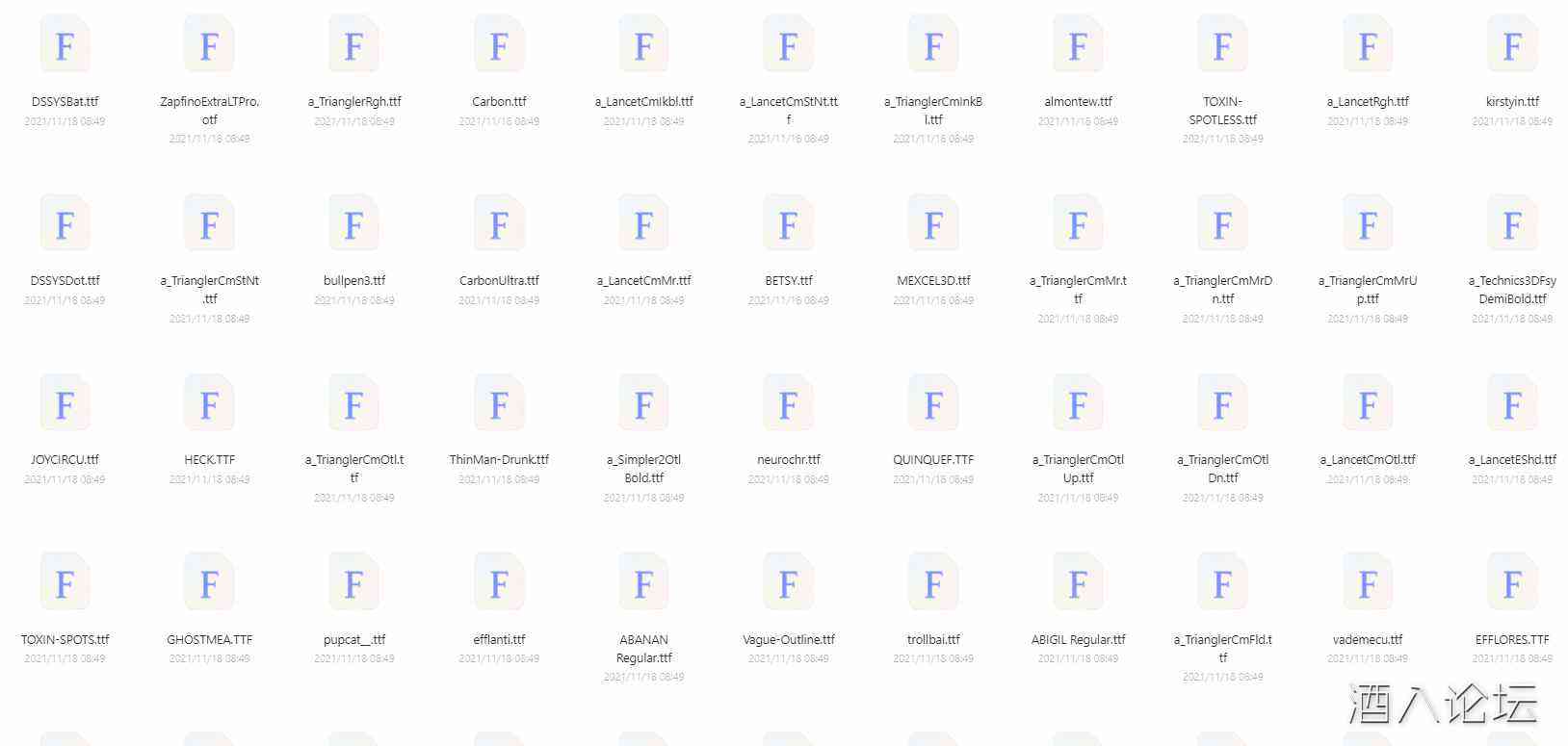
Task: Select kirstyin.ttf file
Action: click(x=1512, y=46)
